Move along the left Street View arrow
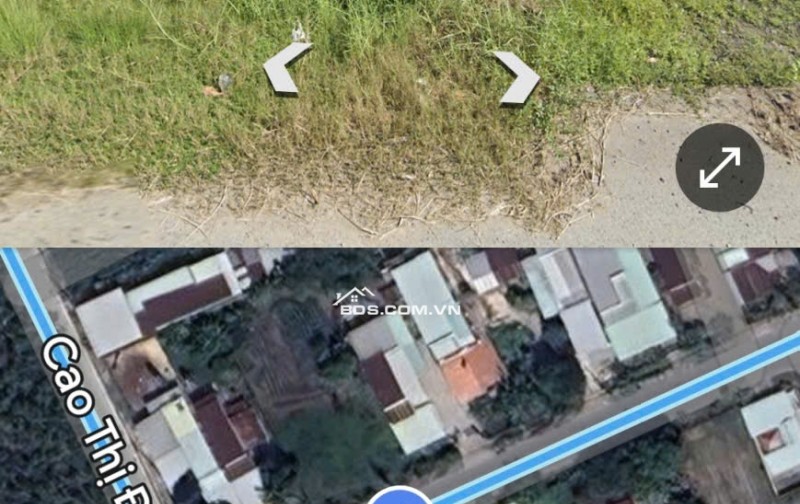 (x=286, y=69)
